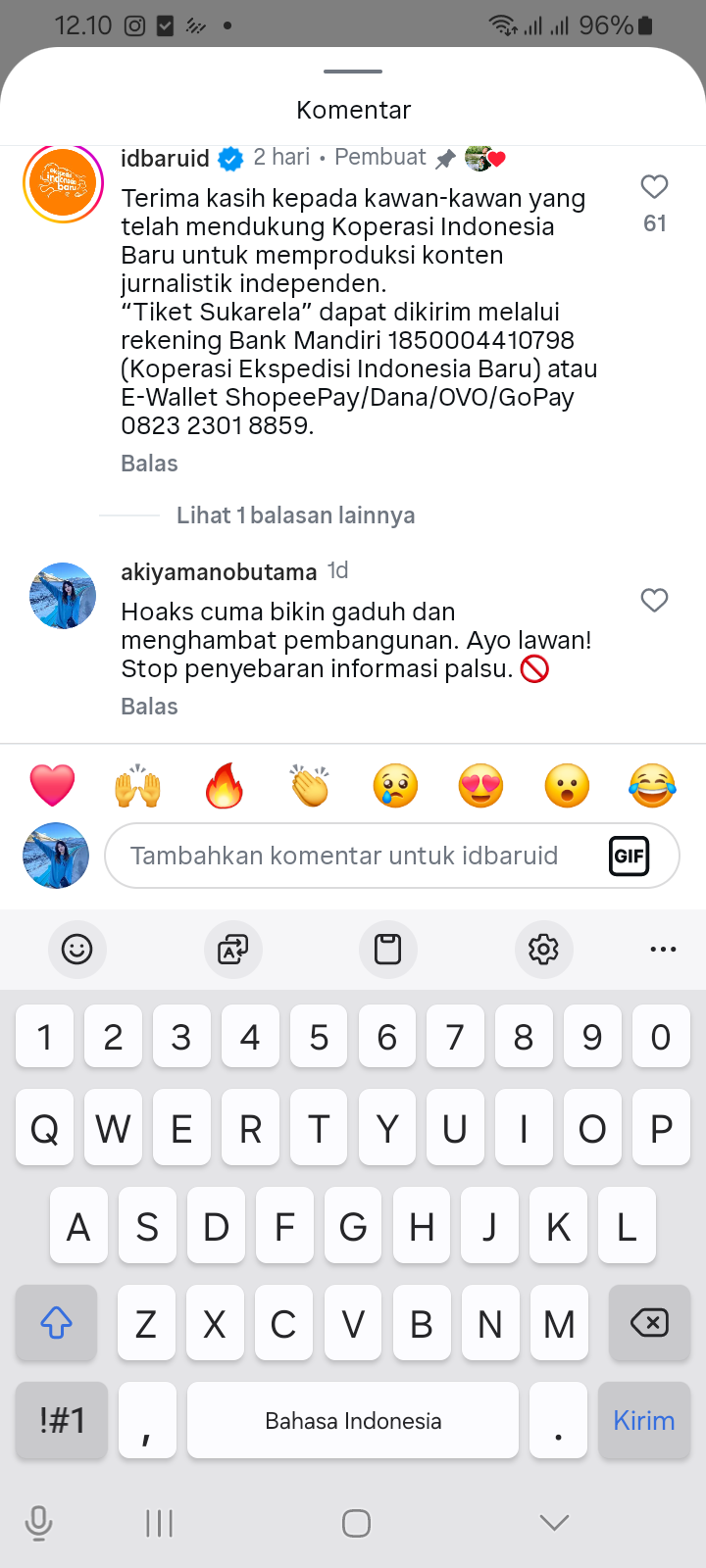Image resolution: width=706 pixels, height=1568 pixels.
Task: Like the pinned comment by idbaruid
Action: (654, 187)
